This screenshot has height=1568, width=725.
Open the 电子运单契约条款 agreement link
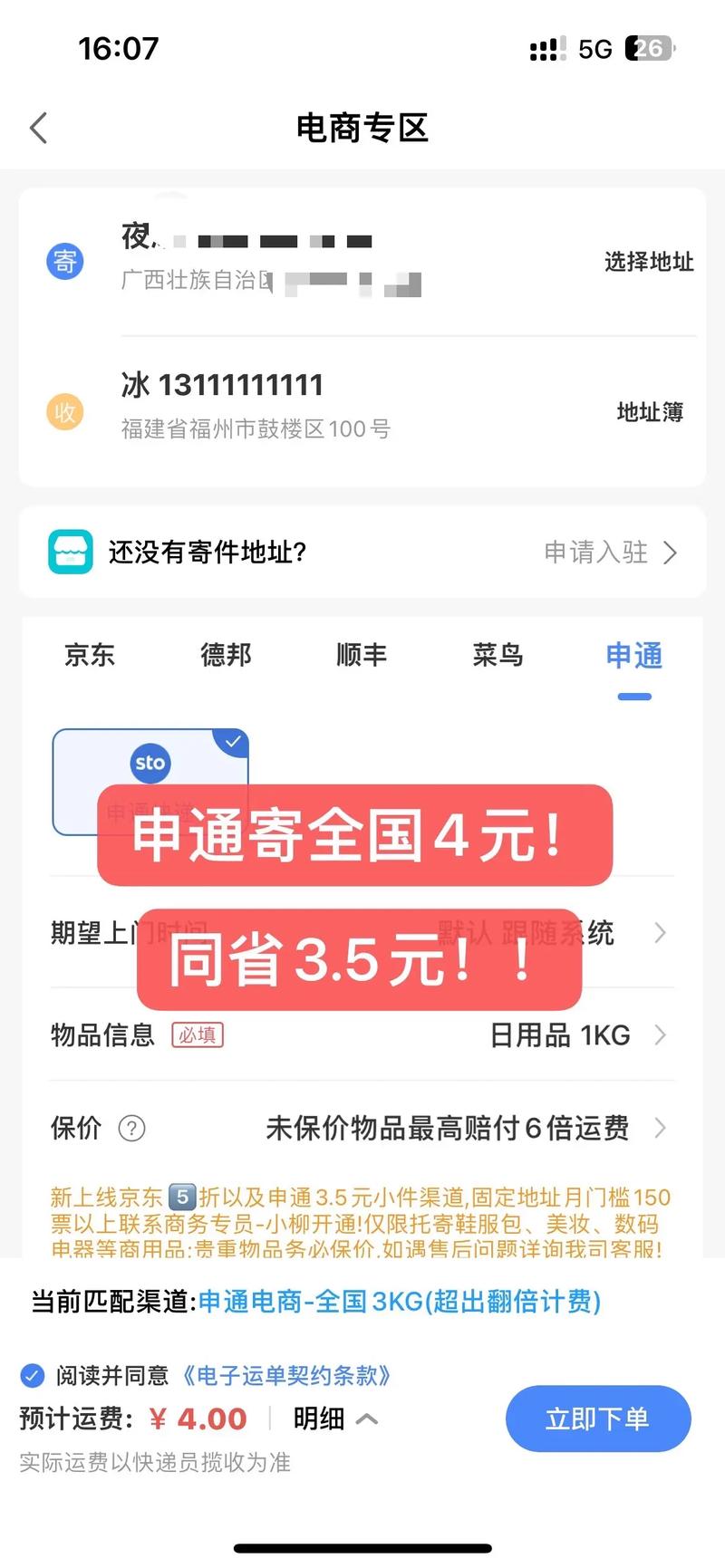286,1376
